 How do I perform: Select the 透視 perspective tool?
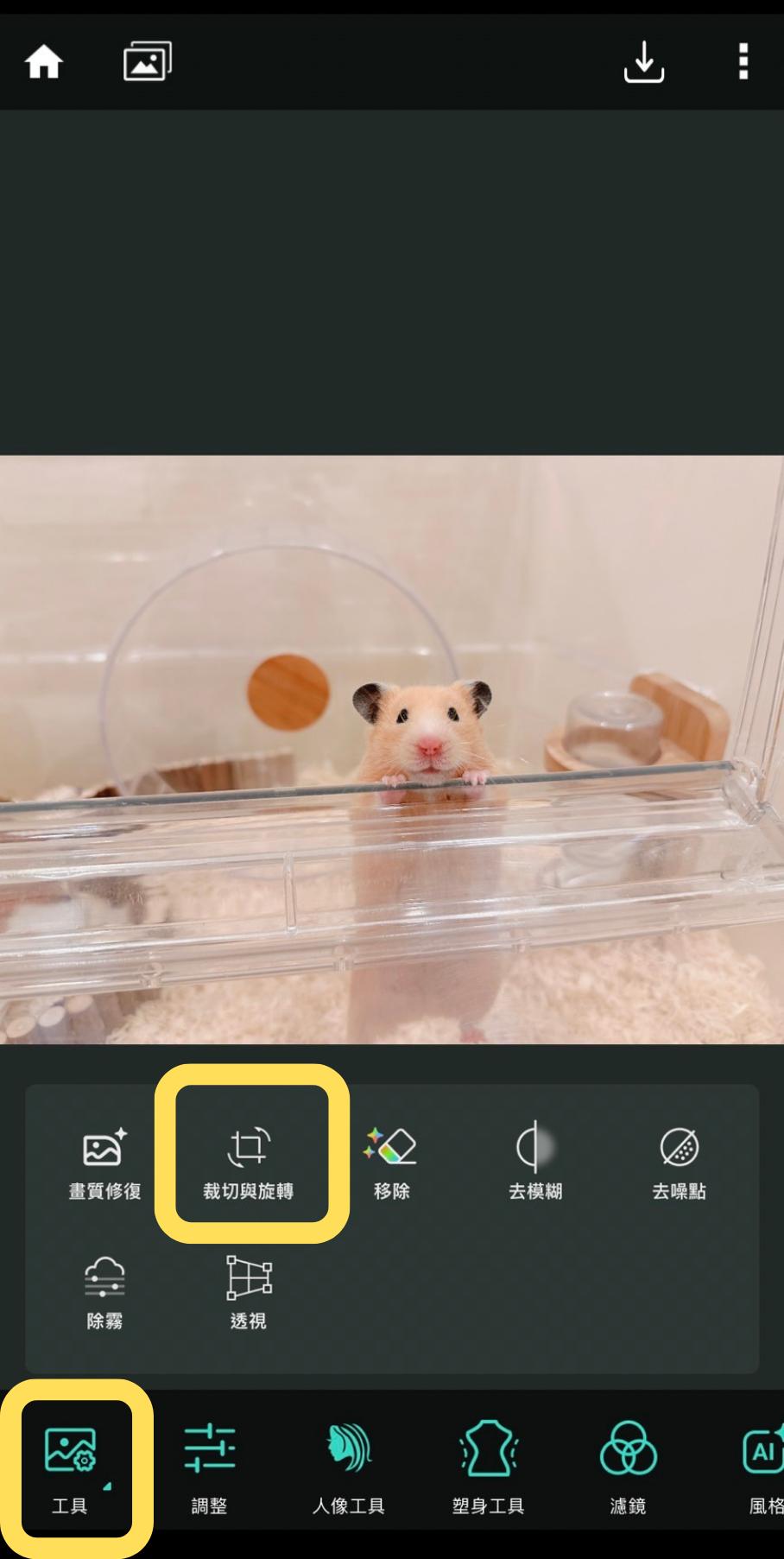249,1291
